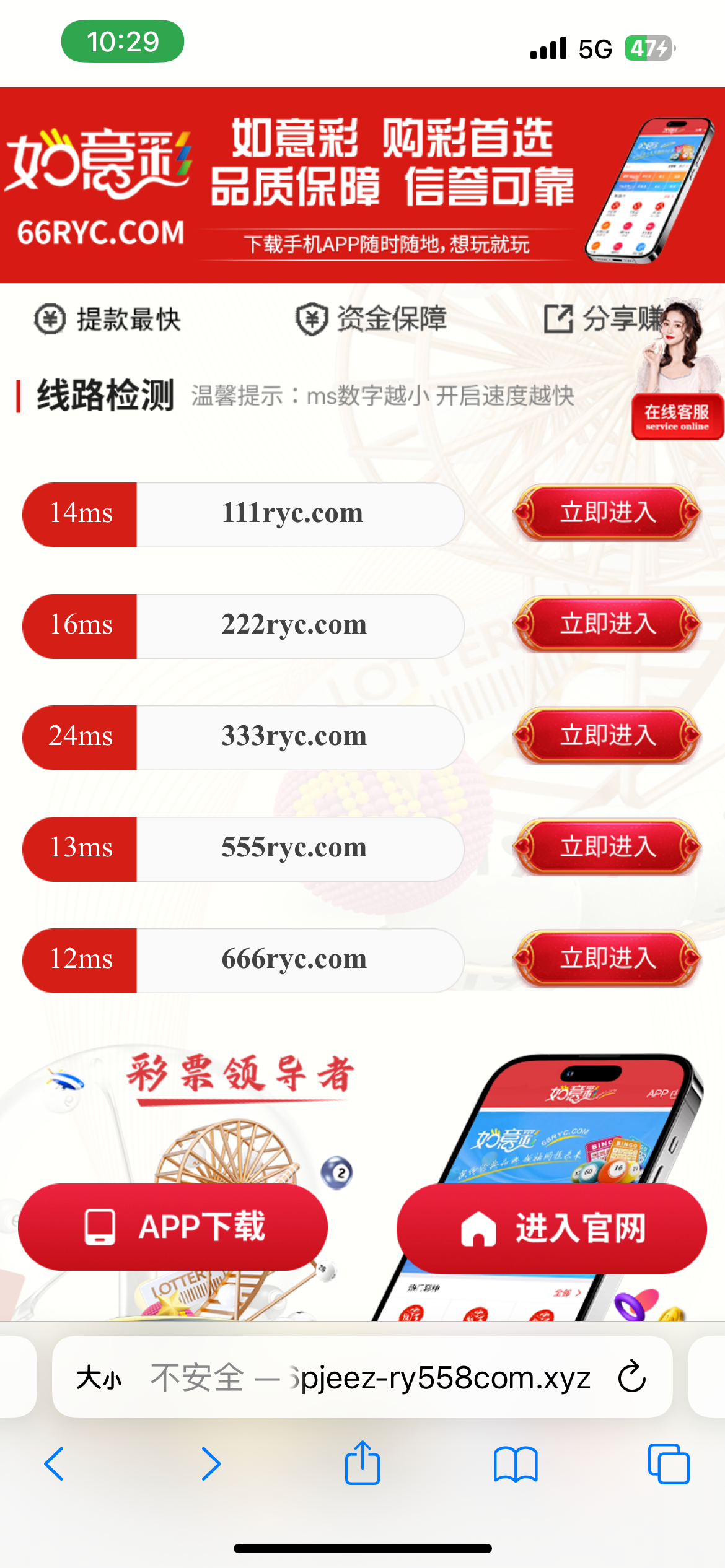Go back to the previous page

click(x=55, y=1464)
